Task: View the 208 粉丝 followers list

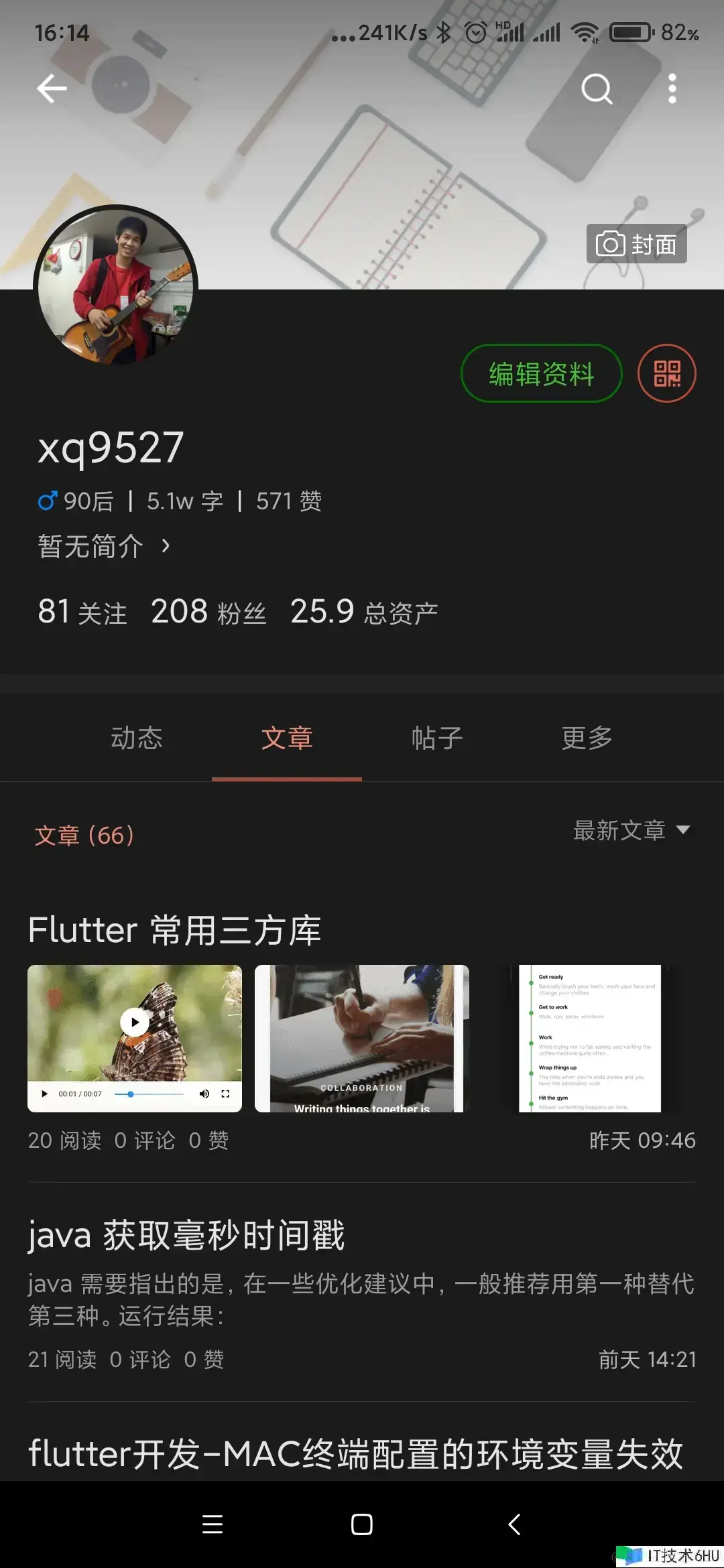Action: (x=208, y=612)
